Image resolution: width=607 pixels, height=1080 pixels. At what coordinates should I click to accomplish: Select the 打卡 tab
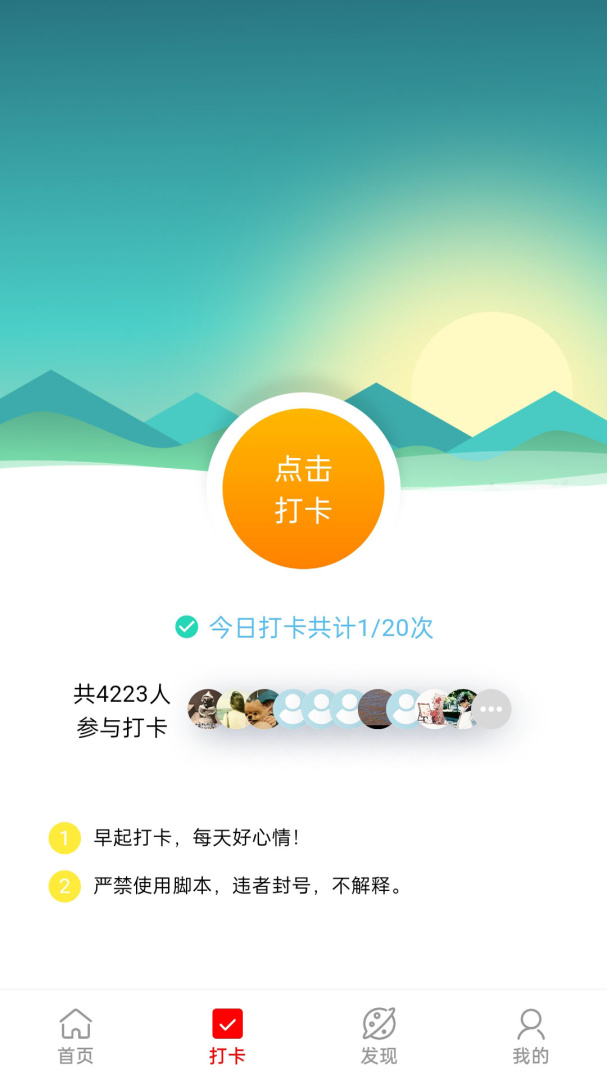tap(227, 1036)
